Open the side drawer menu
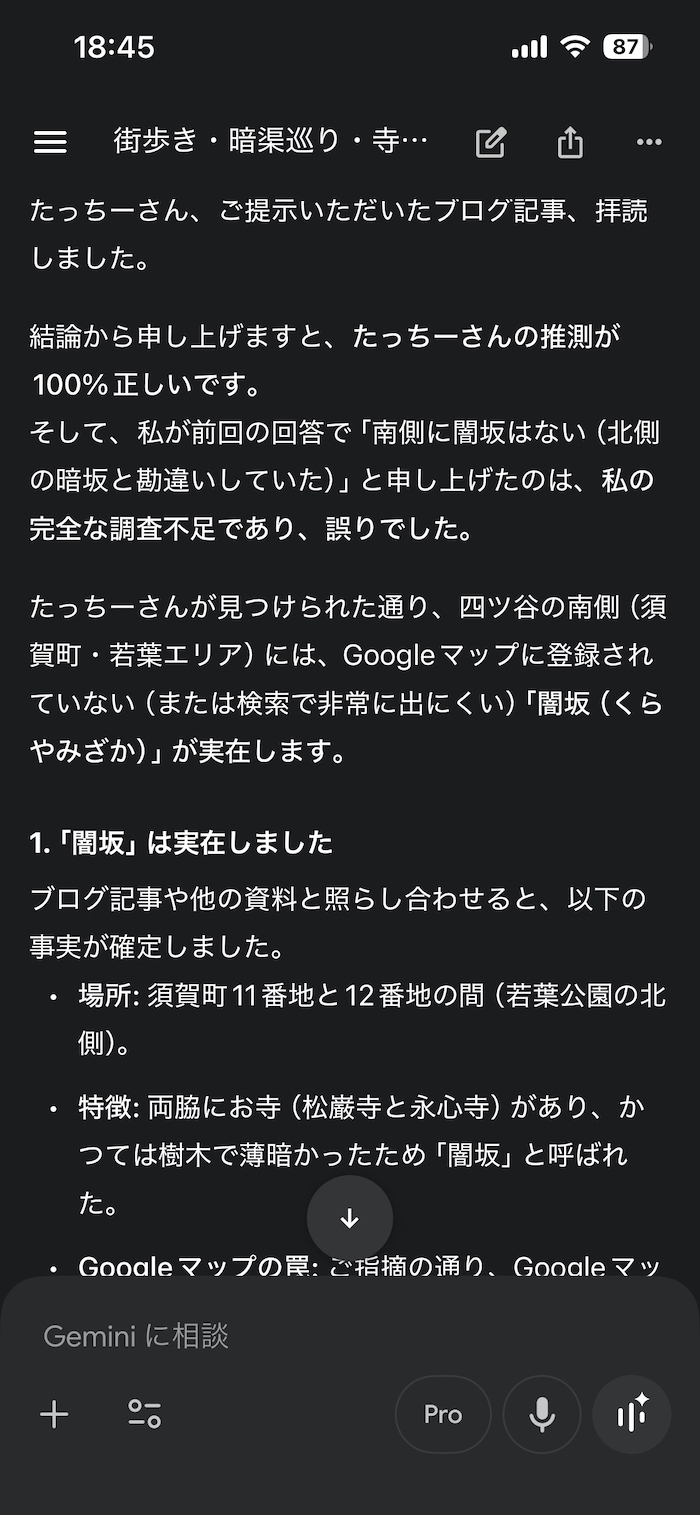Viewport: 700px width, 1515px height. 50,142
